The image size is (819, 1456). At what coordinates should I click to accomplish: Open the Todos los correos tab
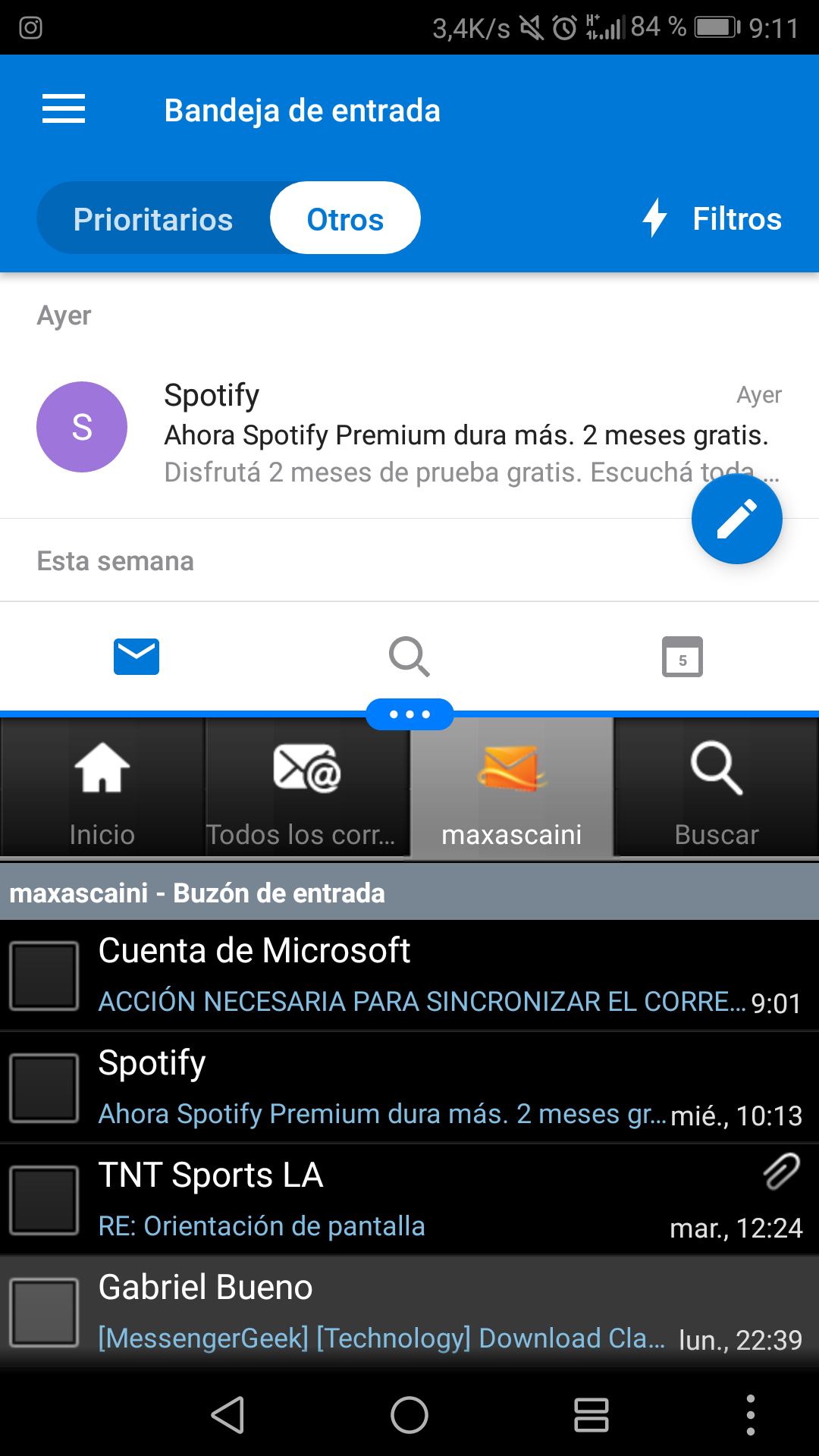point(307,789)
